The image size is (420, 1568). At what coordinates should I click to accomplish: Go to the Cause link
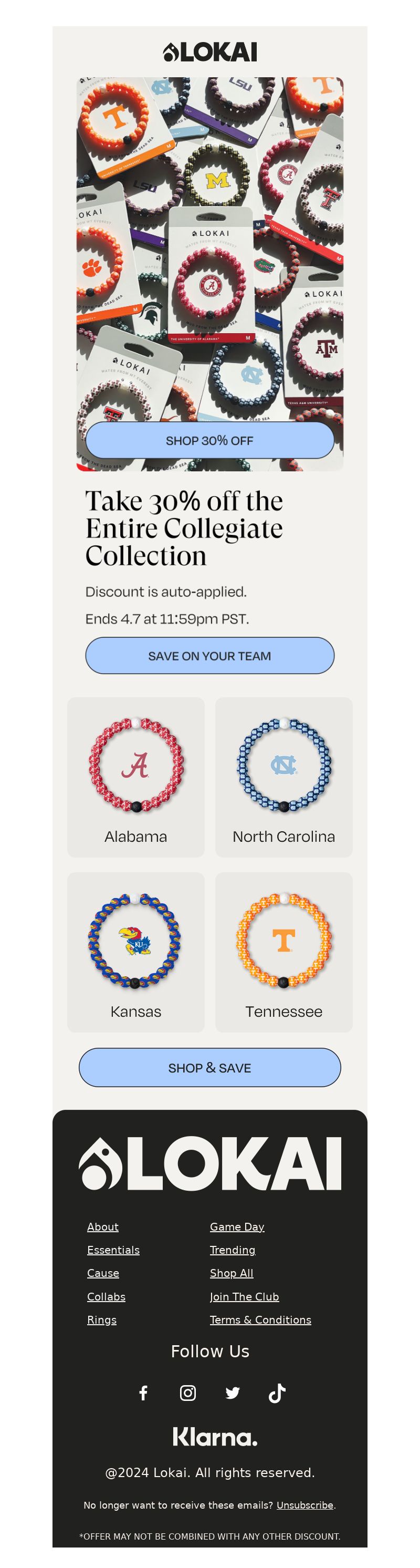coord(103,1273)
